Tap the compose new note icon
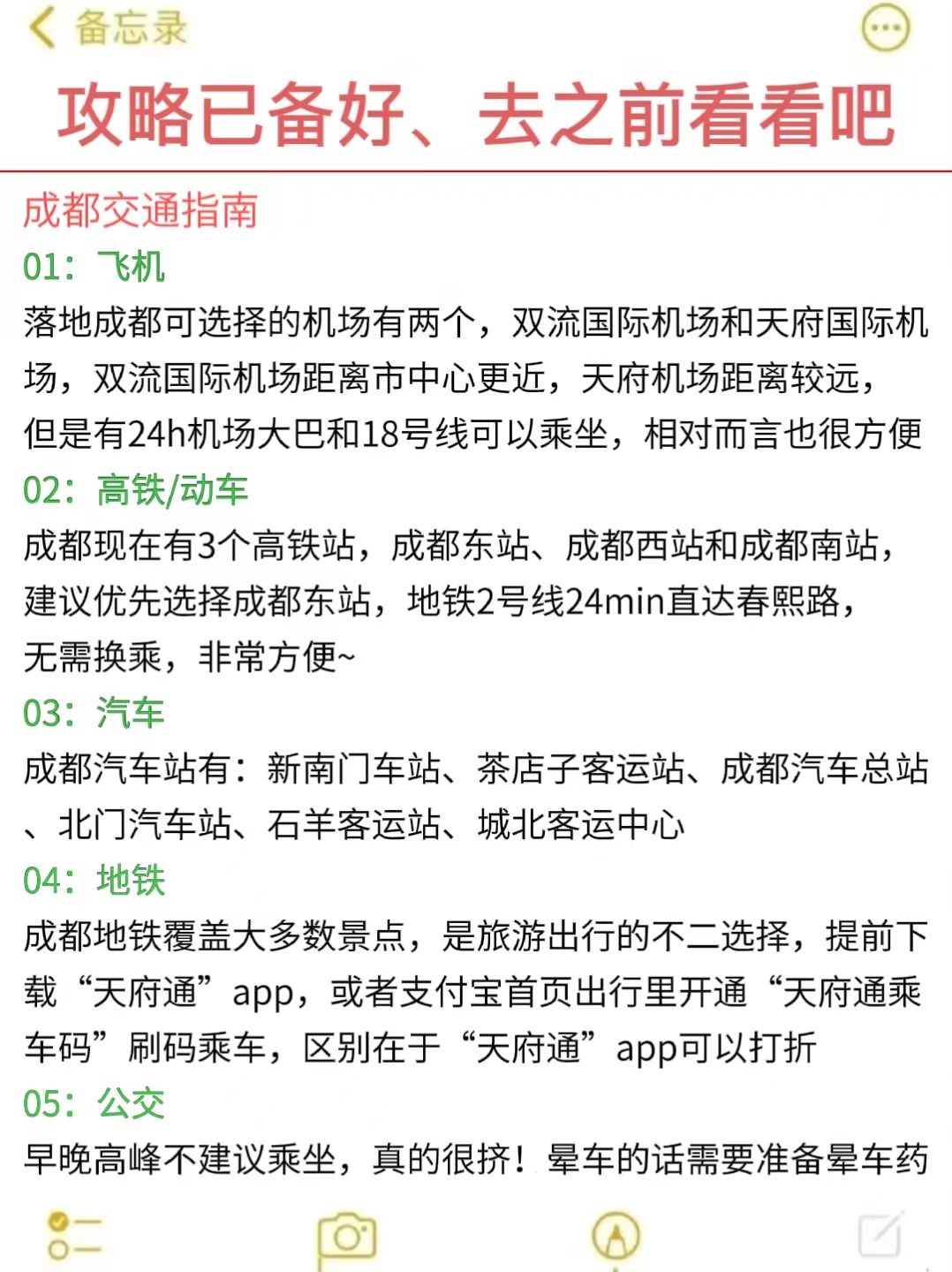 click(879, 1235)
